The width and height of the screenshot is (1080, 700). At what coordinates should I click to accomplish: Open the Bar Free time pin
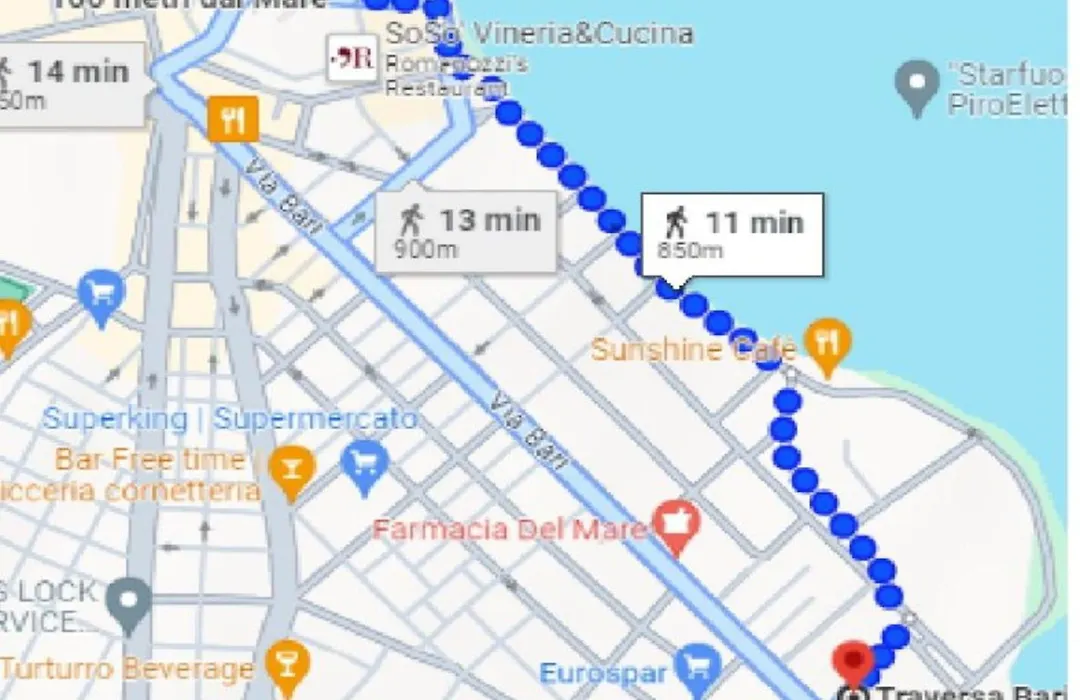(x=293, y=471)
